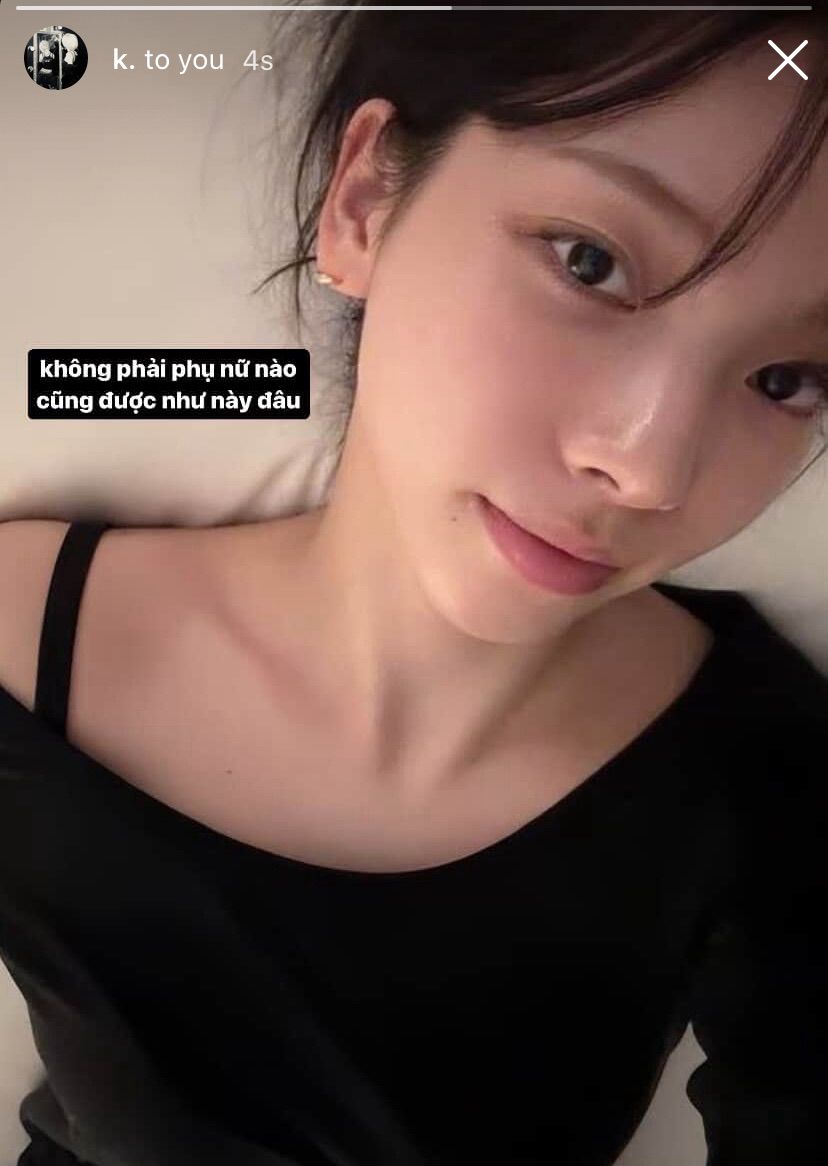Open k.'s profile picture
This screenshot has width=828, height=1166.
56,59
